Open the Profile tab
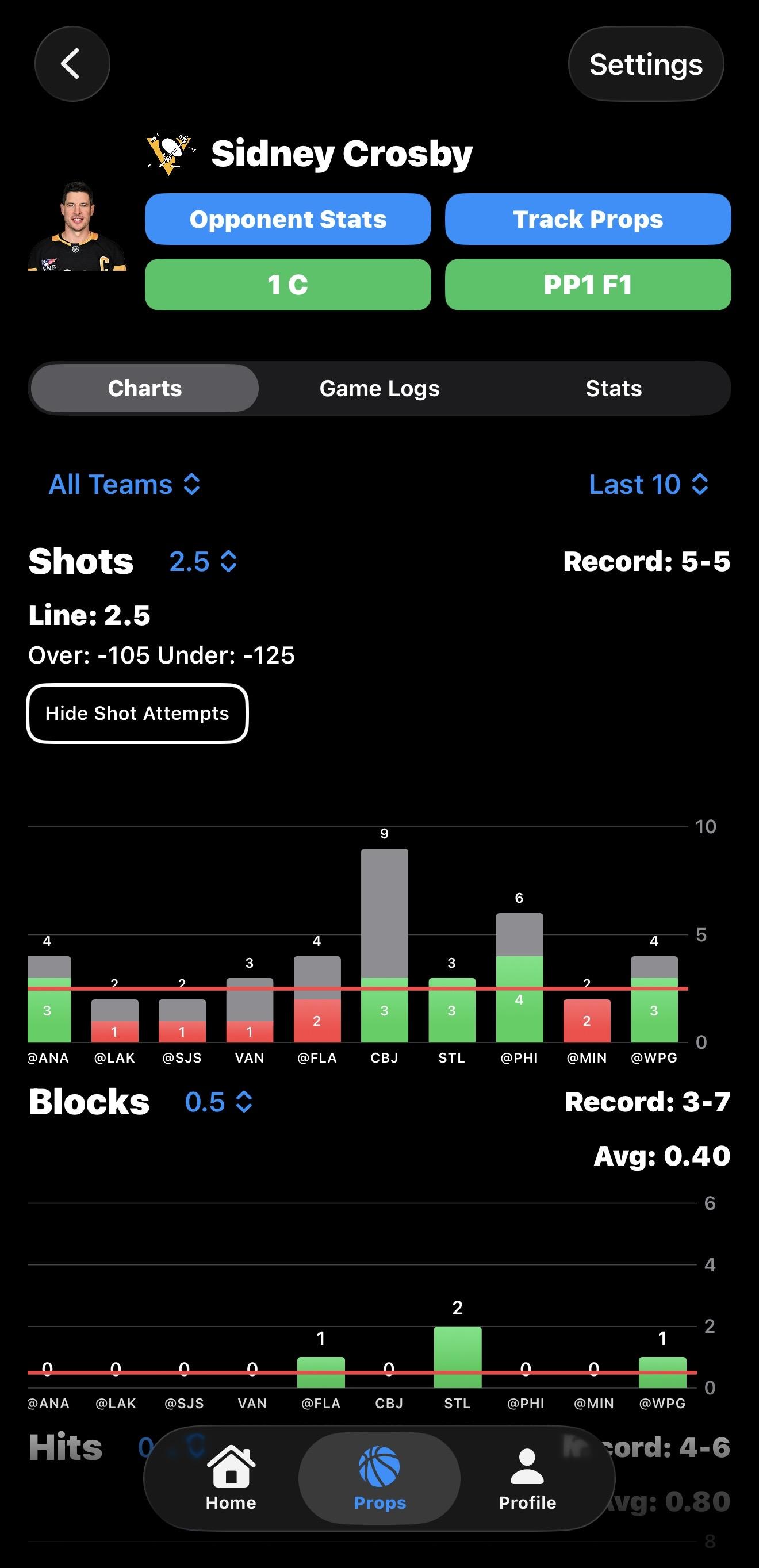The width and height of the screenshot is (759, 1568). (x=527, y=1478)
